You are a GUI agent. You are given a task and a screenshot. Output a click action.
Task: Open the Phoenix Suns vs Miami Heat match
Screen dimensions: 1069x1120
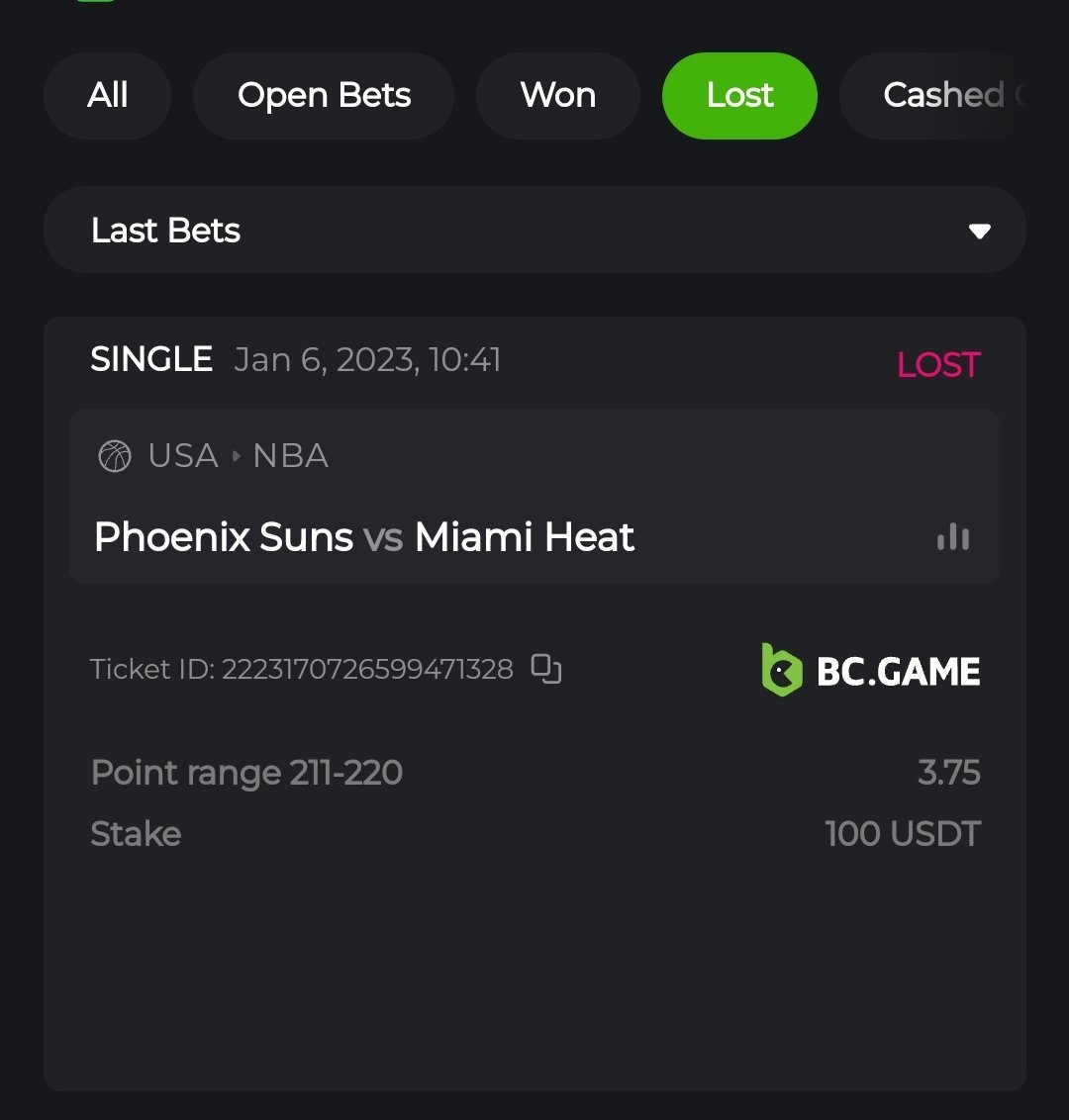coord(364,537)
